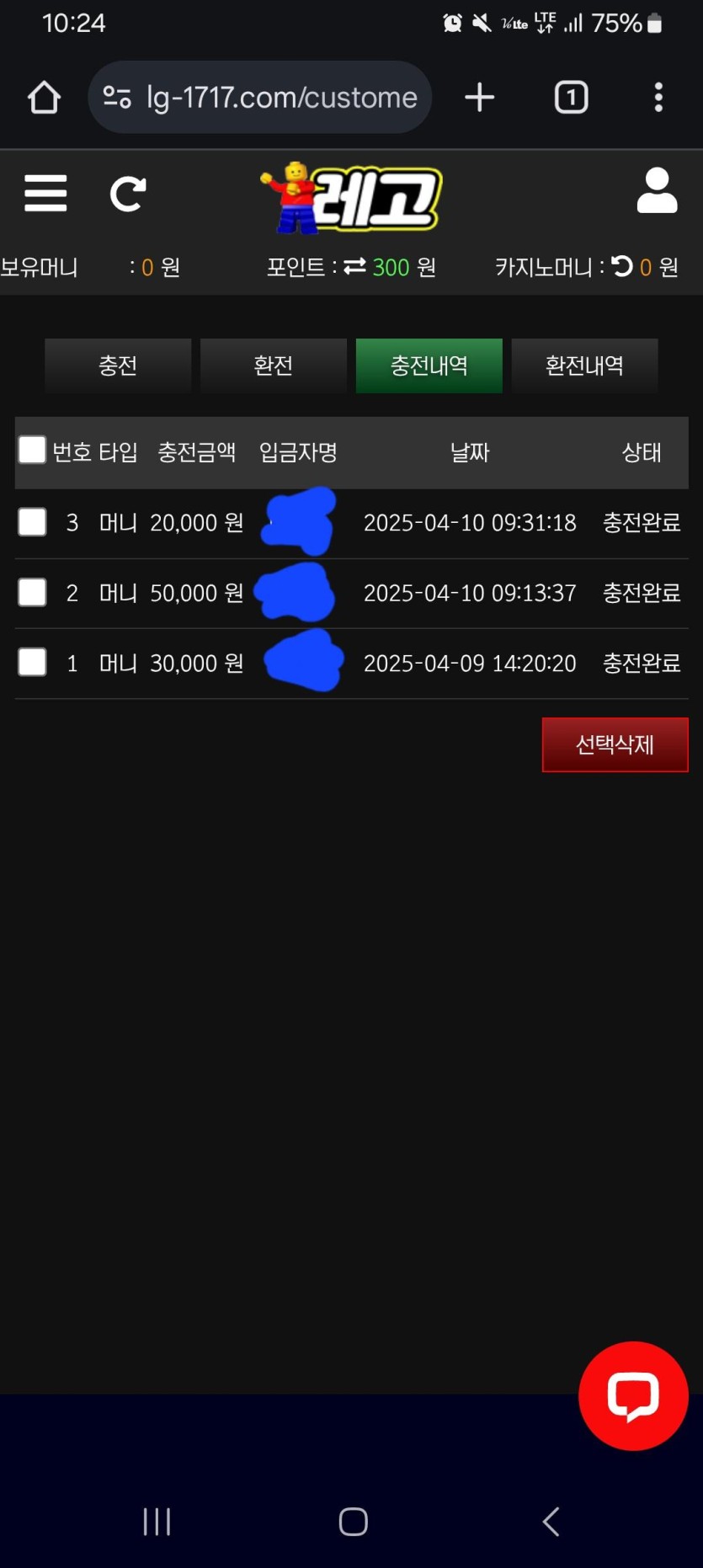
Task: Switch to the 환전 tab
Action: 274,365
